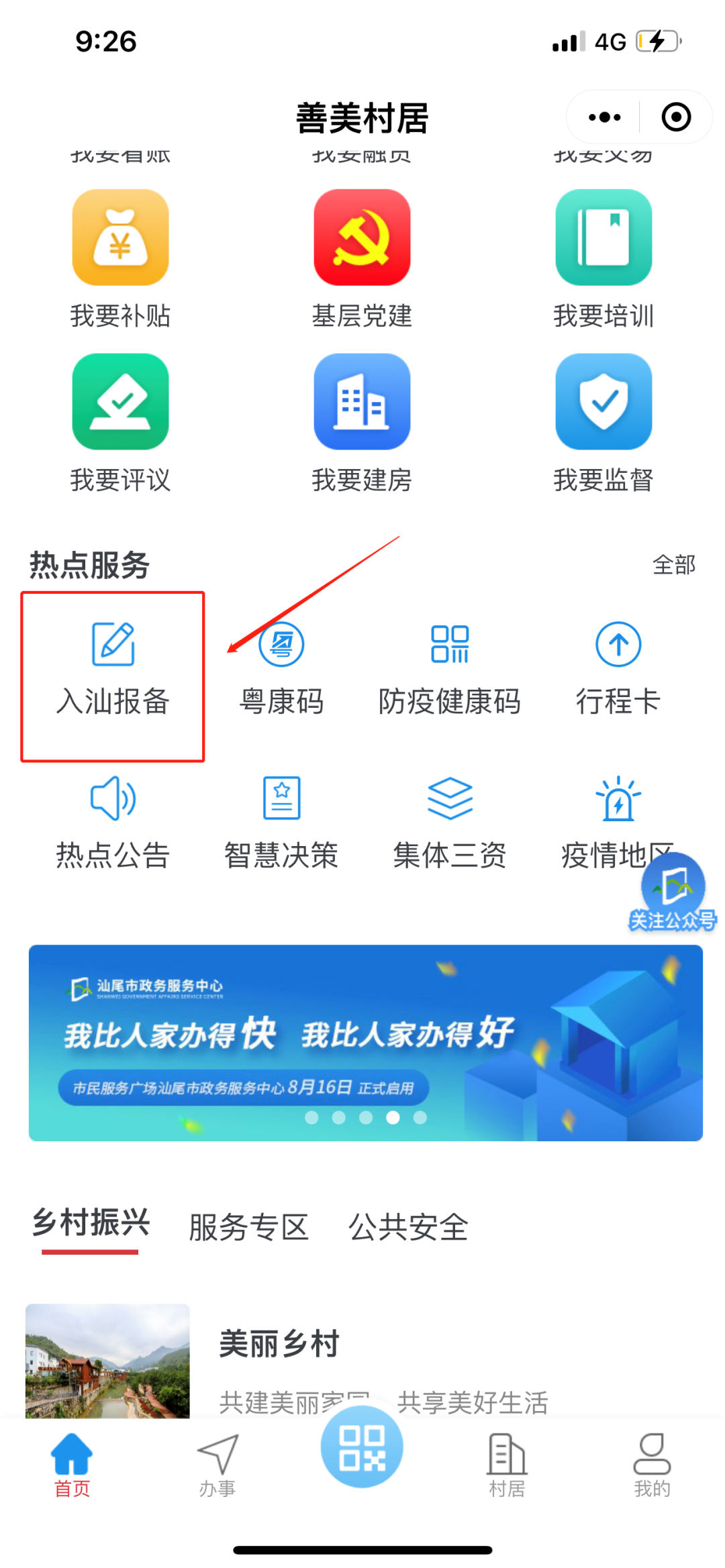Tap the central QR scan button
The height and width of the screenshot is (1568, 725).
pos(362,1449)
